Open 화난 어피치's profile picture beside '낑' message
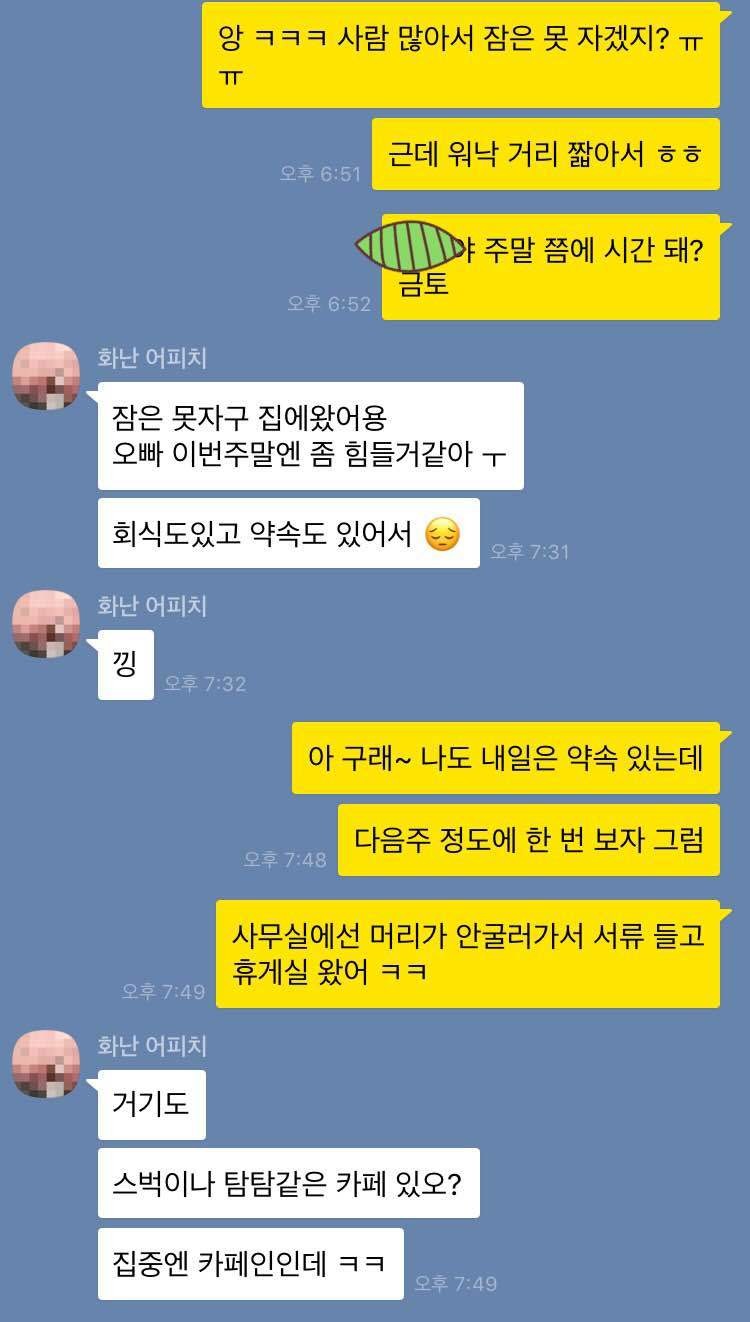750x1322 pixels. [46, 625]
